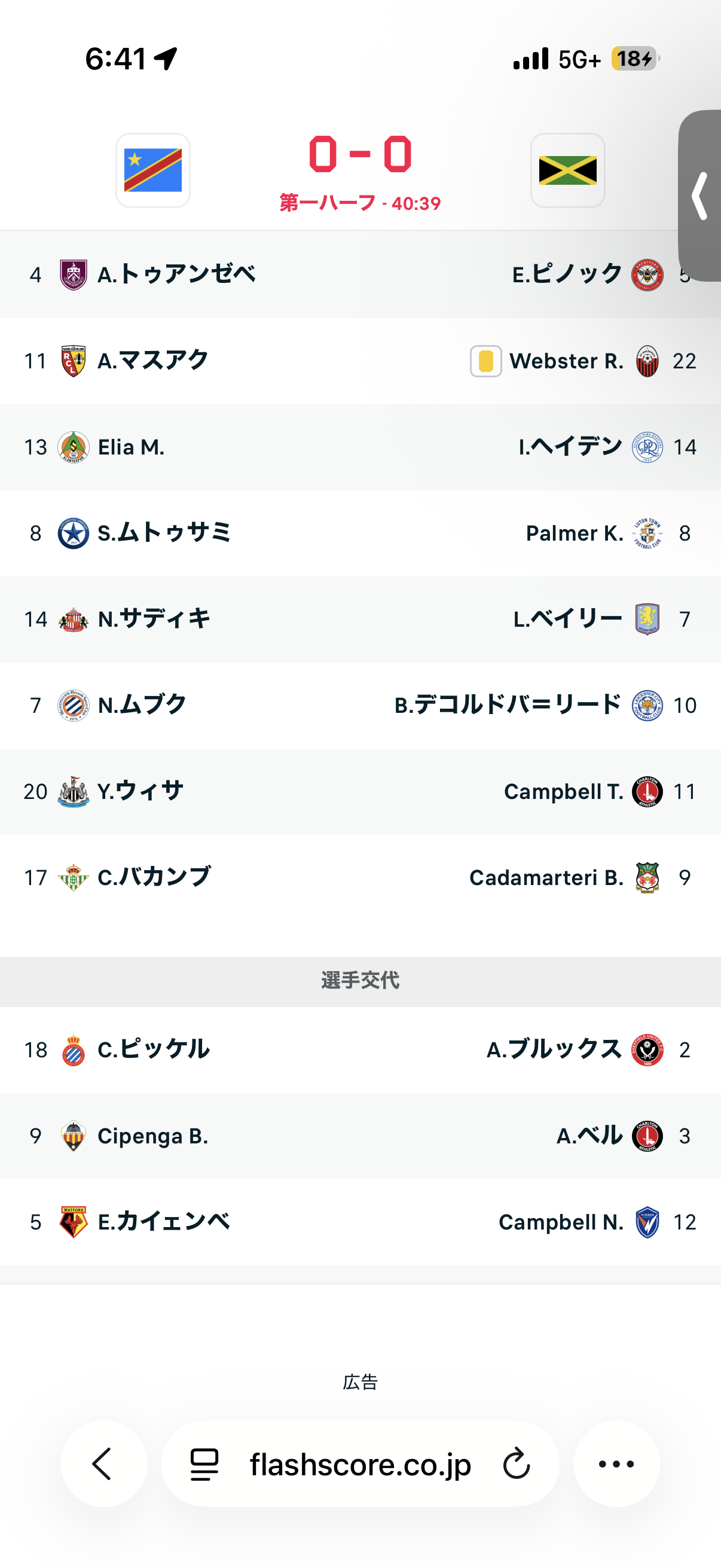Select player L.ベイリー
The image size is (721, 1568).
click(x=568, y=619)
